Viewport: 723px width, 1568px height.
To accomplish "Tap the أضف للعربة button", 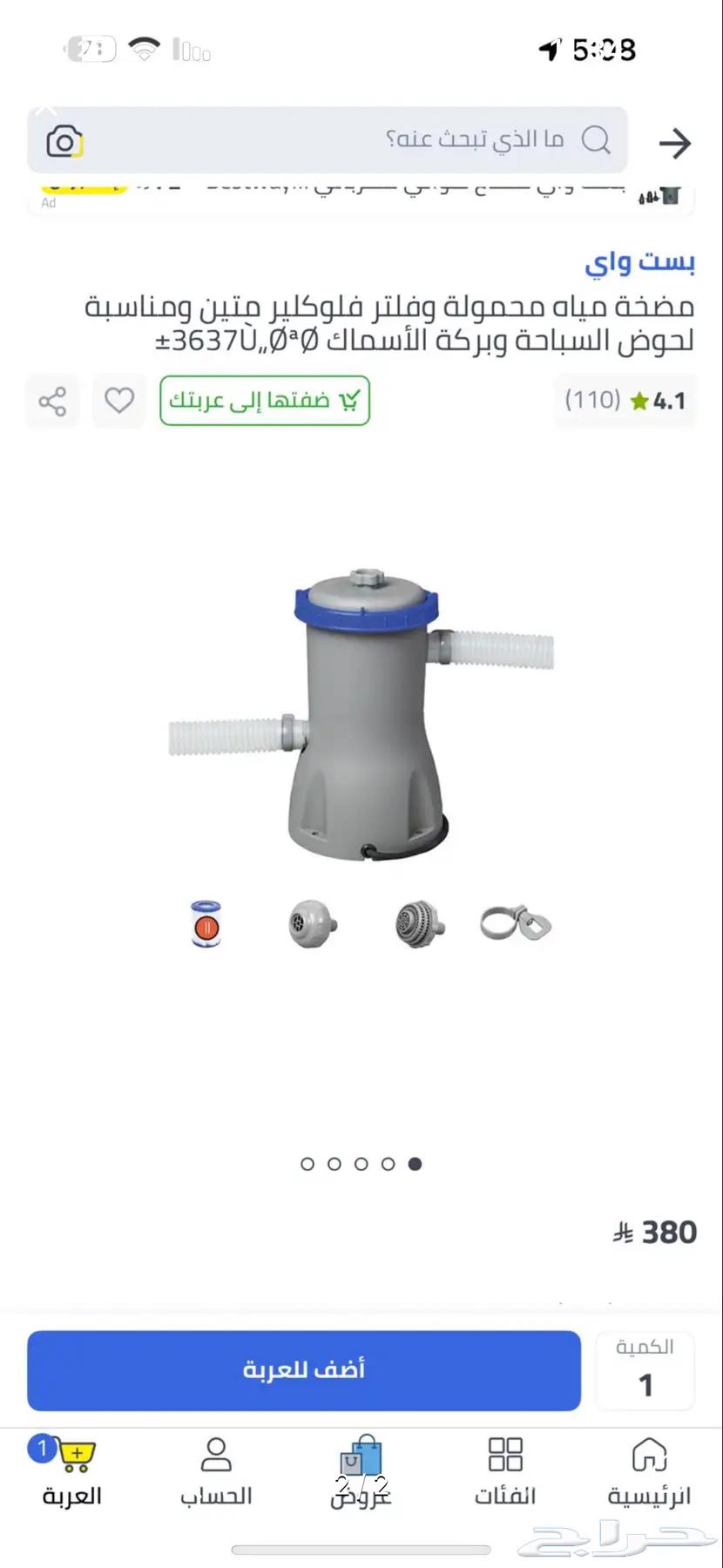I will tap(303, 1371).
